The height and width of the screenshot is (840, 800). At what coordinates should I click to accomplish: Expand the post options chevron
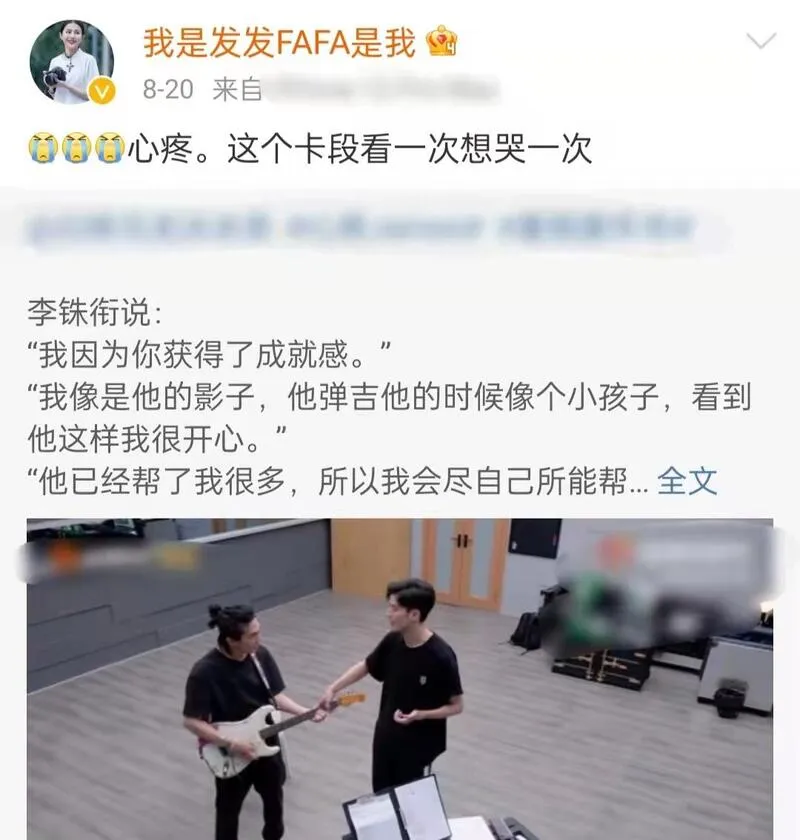[x=762, y=42]
